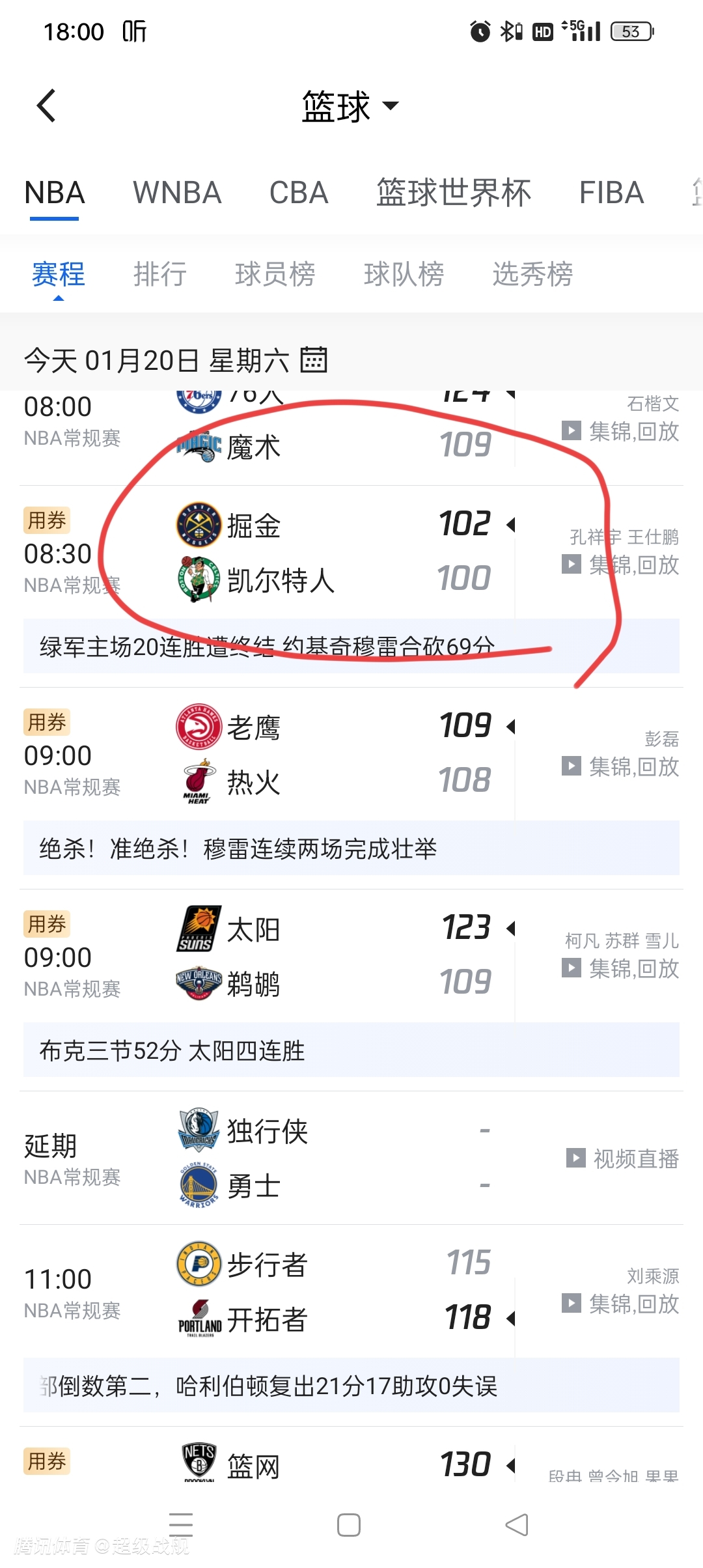Open the calendar date picker icon

(x=314, y=359)
